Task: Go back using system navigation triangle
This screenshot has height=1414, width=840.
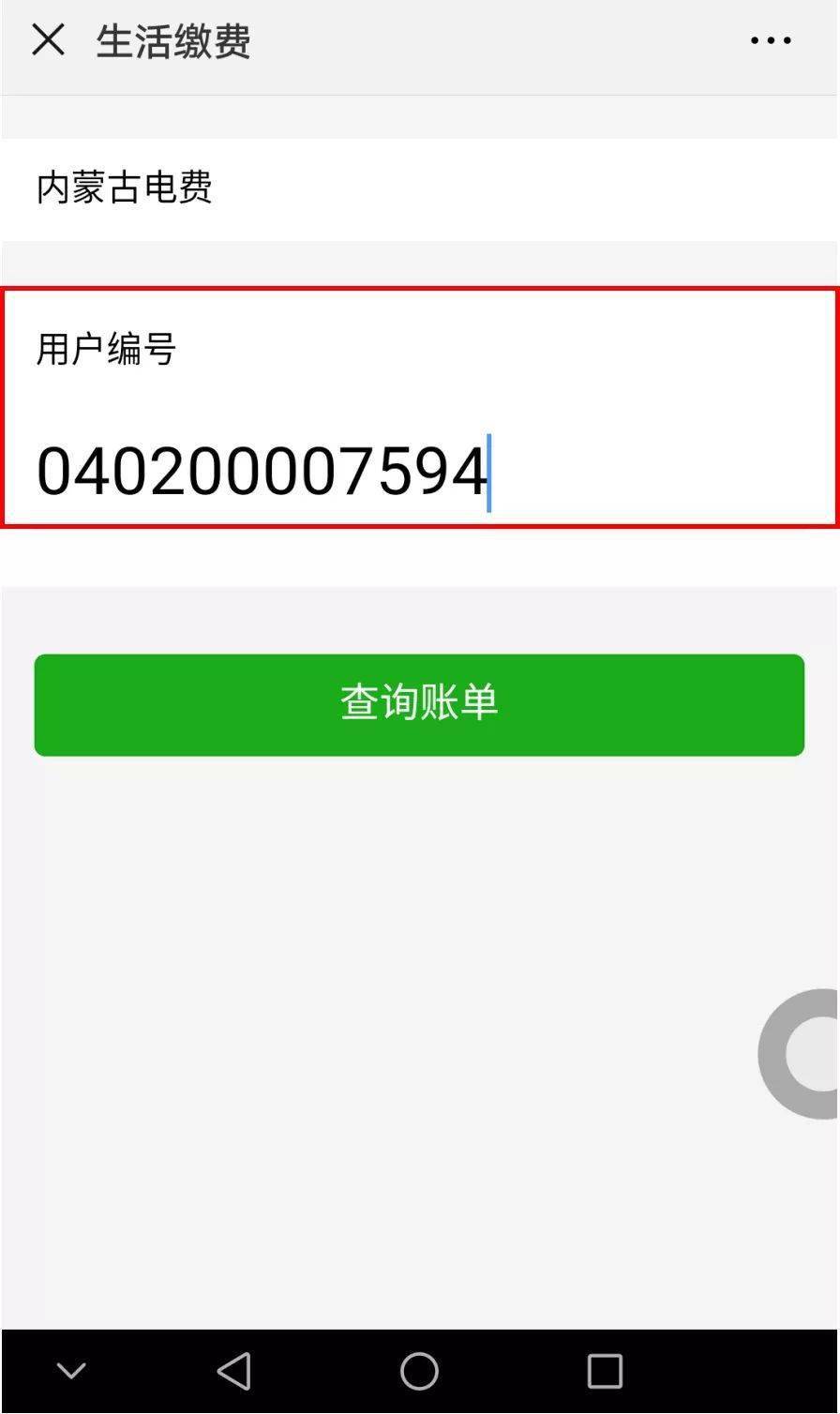Action: (234, 1371)
